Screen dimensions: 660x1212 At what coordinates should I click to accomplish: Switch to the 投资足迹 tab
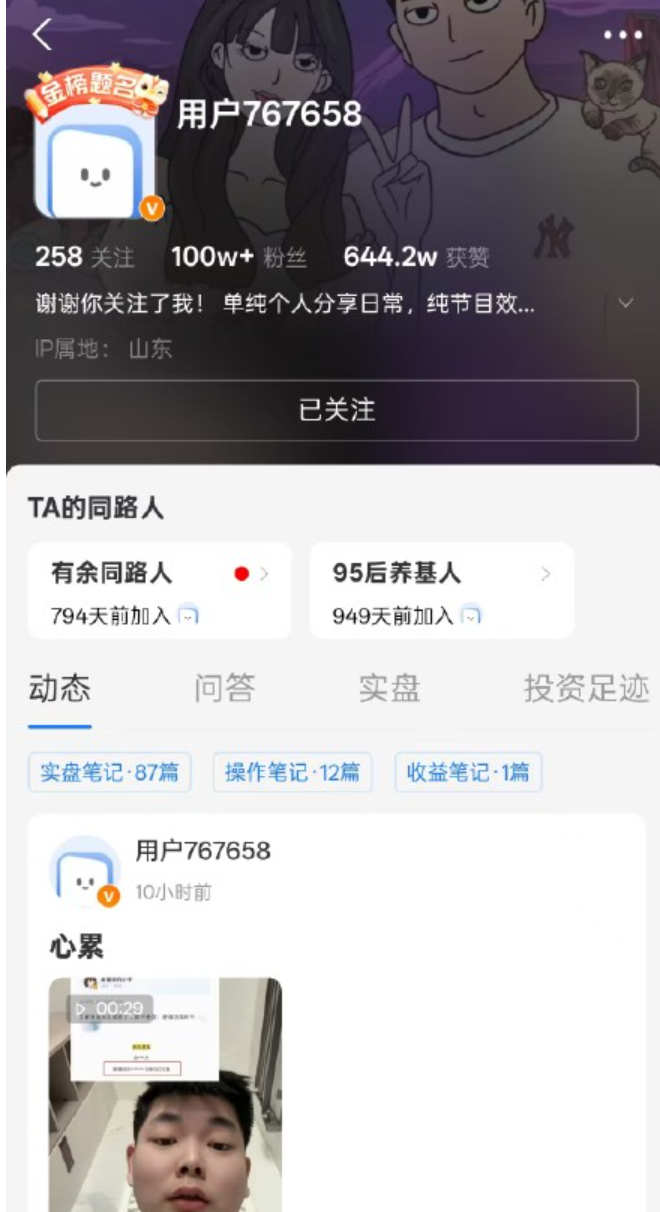point(586,688)
